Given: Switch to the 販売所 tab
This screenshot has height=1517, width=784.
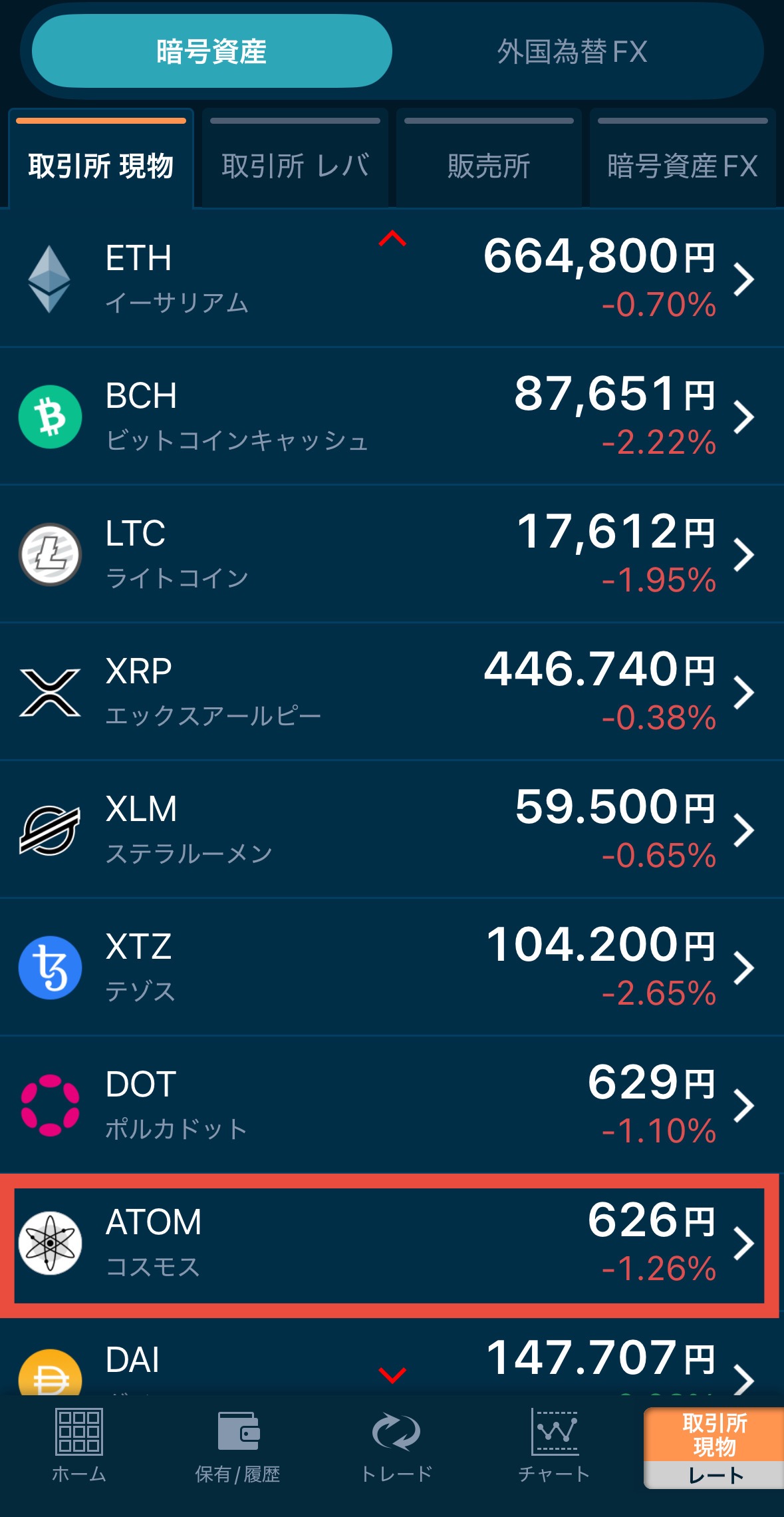Looking at the screenshot, I should 489,165.
